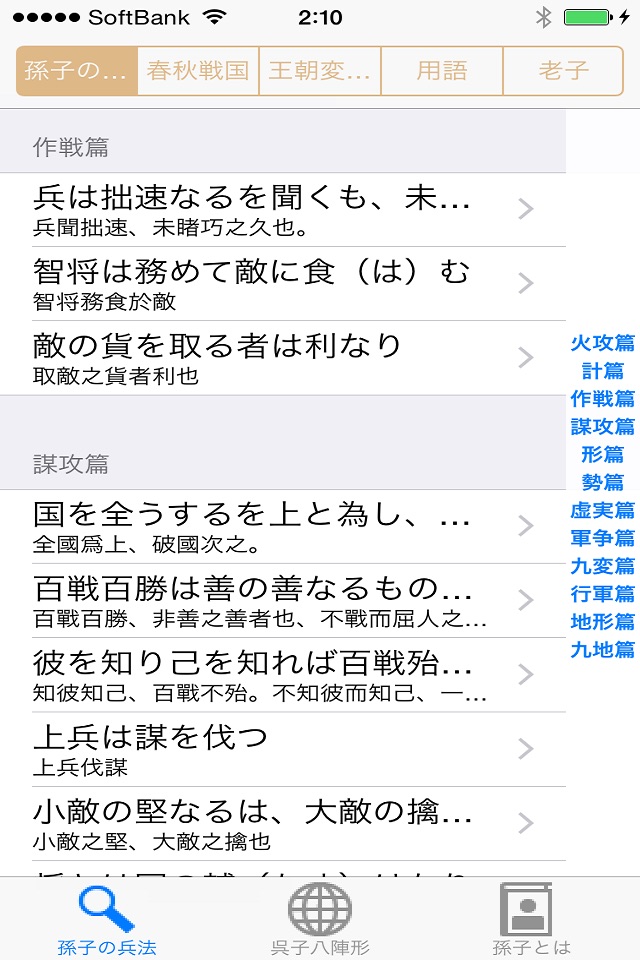Screen dimensions: 640x960
Task: Open 敵の貨を取る者は利なり
Action: tap(283, 358)
